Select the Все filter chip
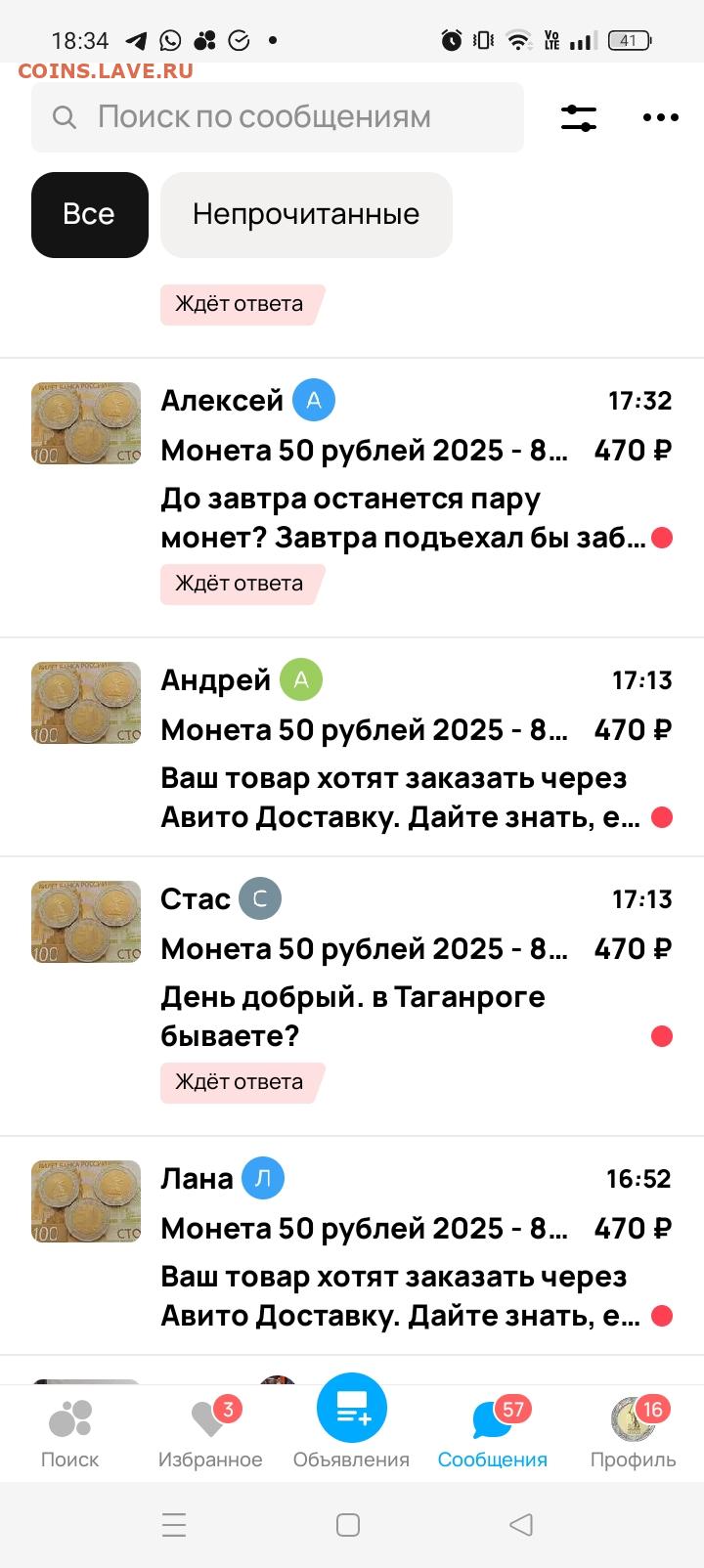This screenshot has width=704, height=1568. [x=90, y=215]
